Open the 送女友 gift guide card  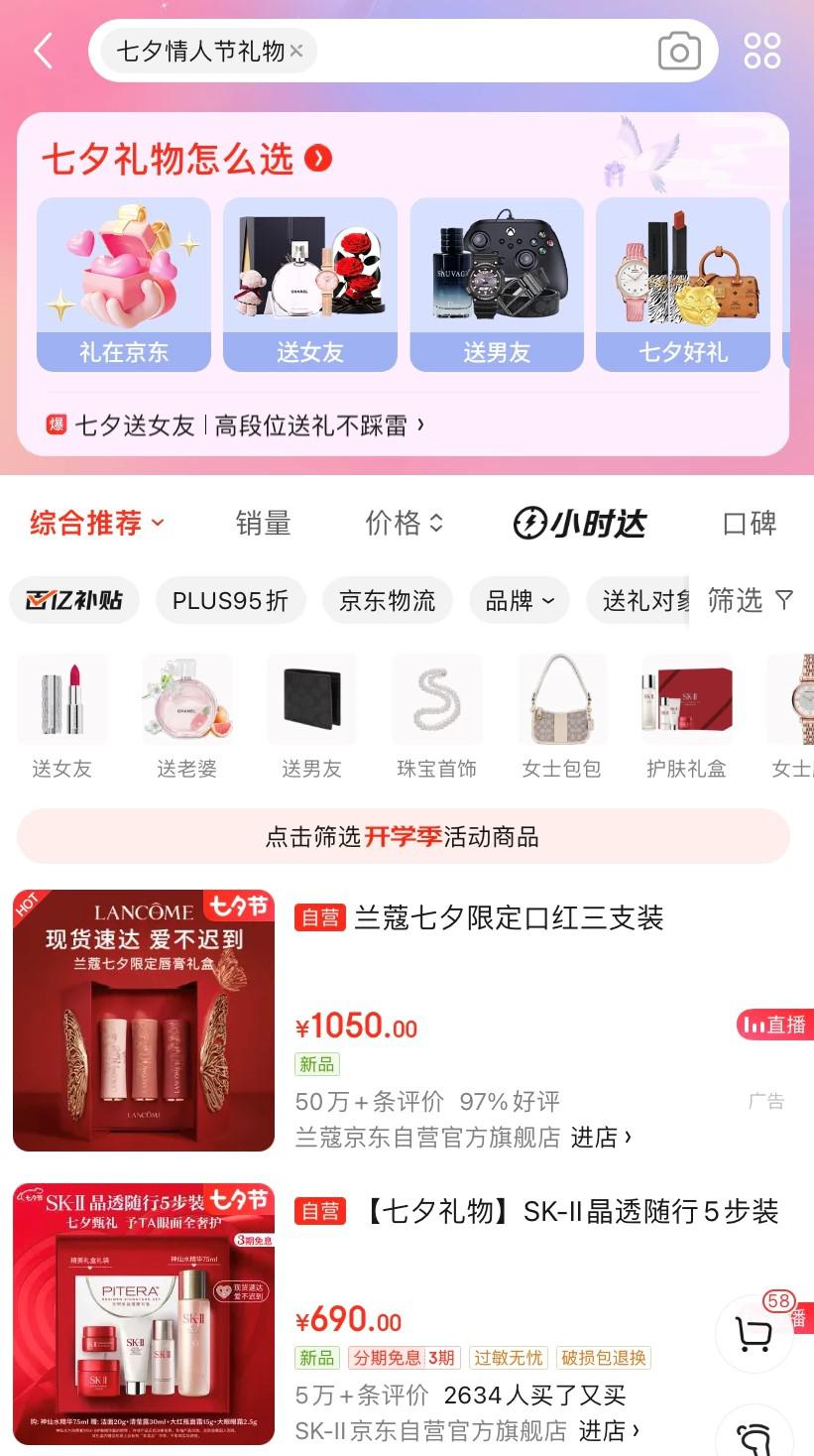(x=309, y=284)
